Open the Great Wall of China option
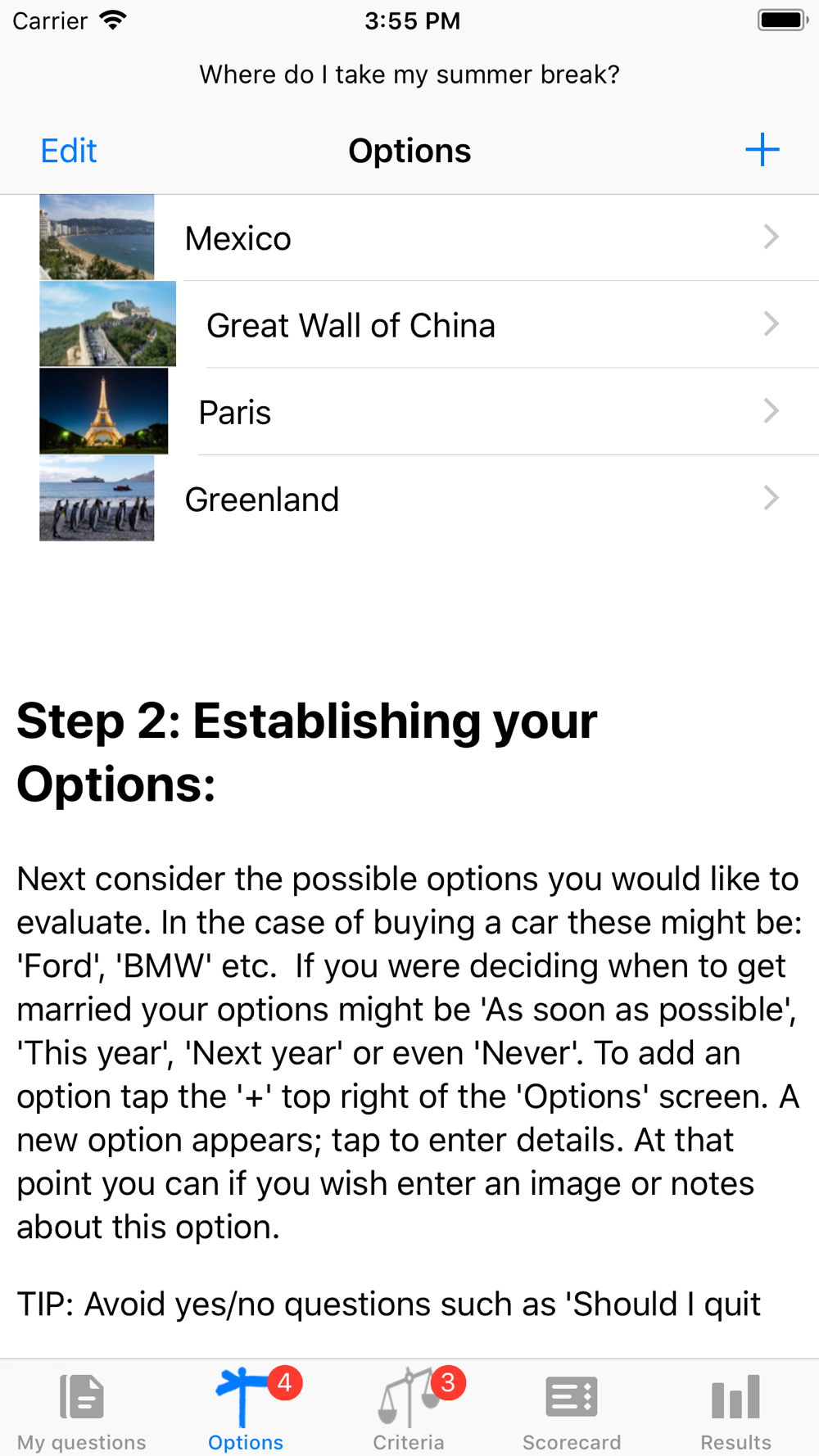Viewport: 819px width, 1456px height. click(x=409, y=325)
